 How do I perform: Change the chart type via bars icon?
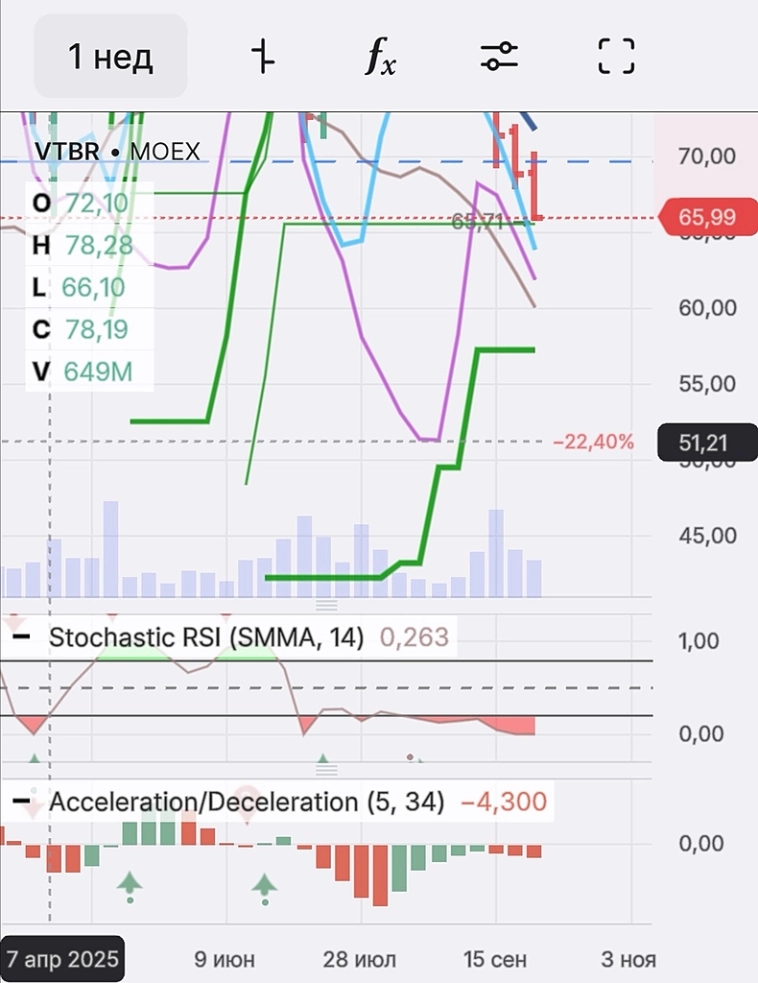(x=262, y=57)
